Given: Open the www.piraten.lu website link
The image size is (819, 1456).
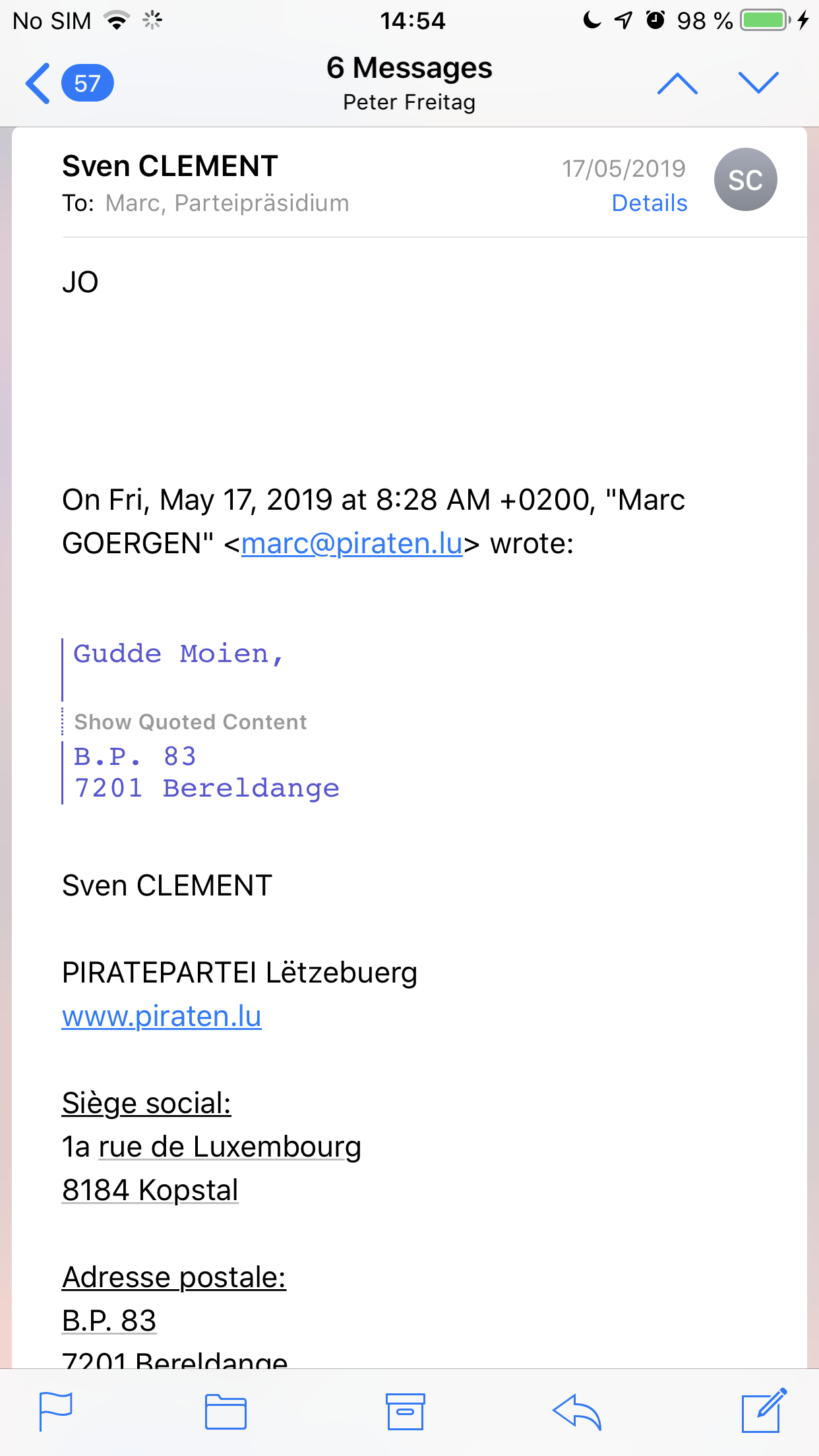Looking at the screenshot, I should pyautogui.click(x=162, y=1016).
